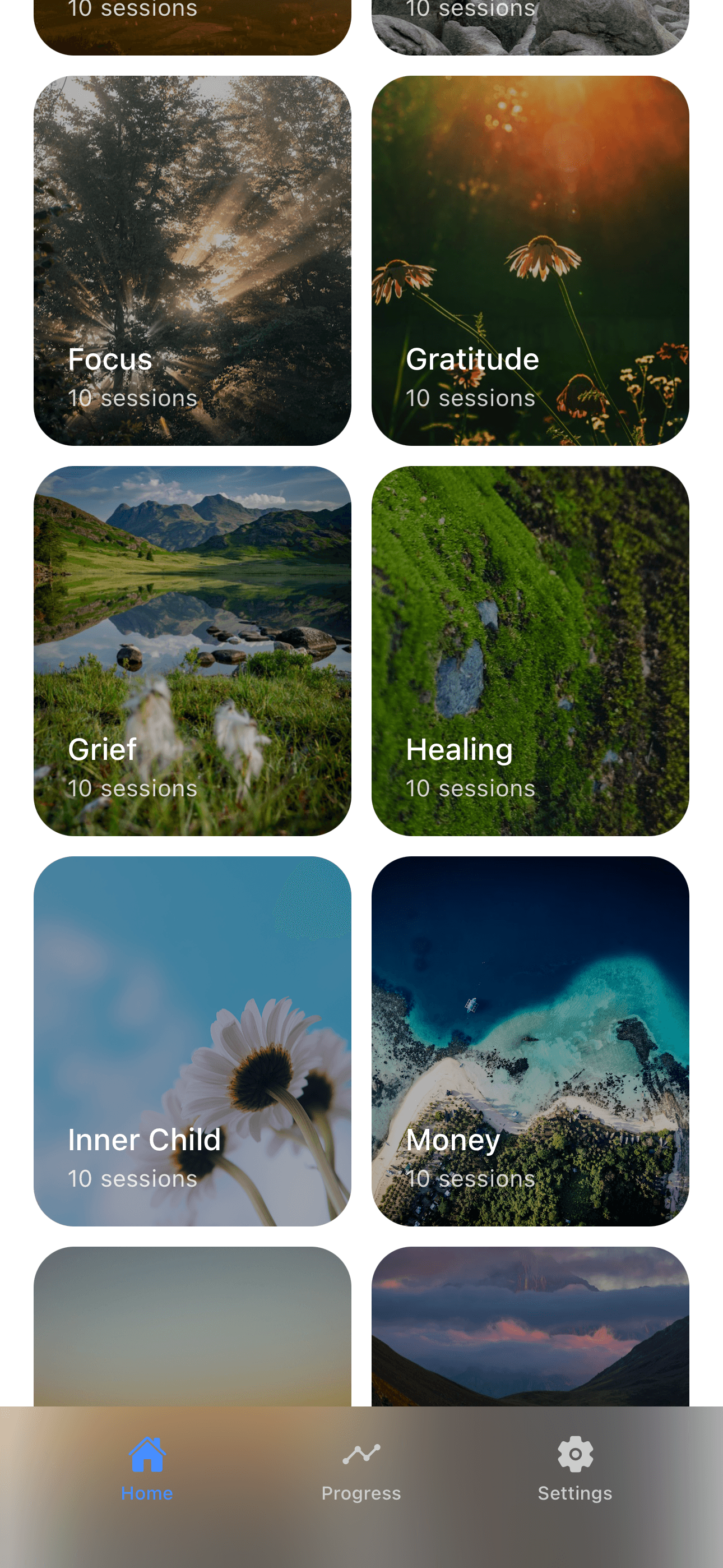Choose the Inner Child category

(x=192, y=1041)
